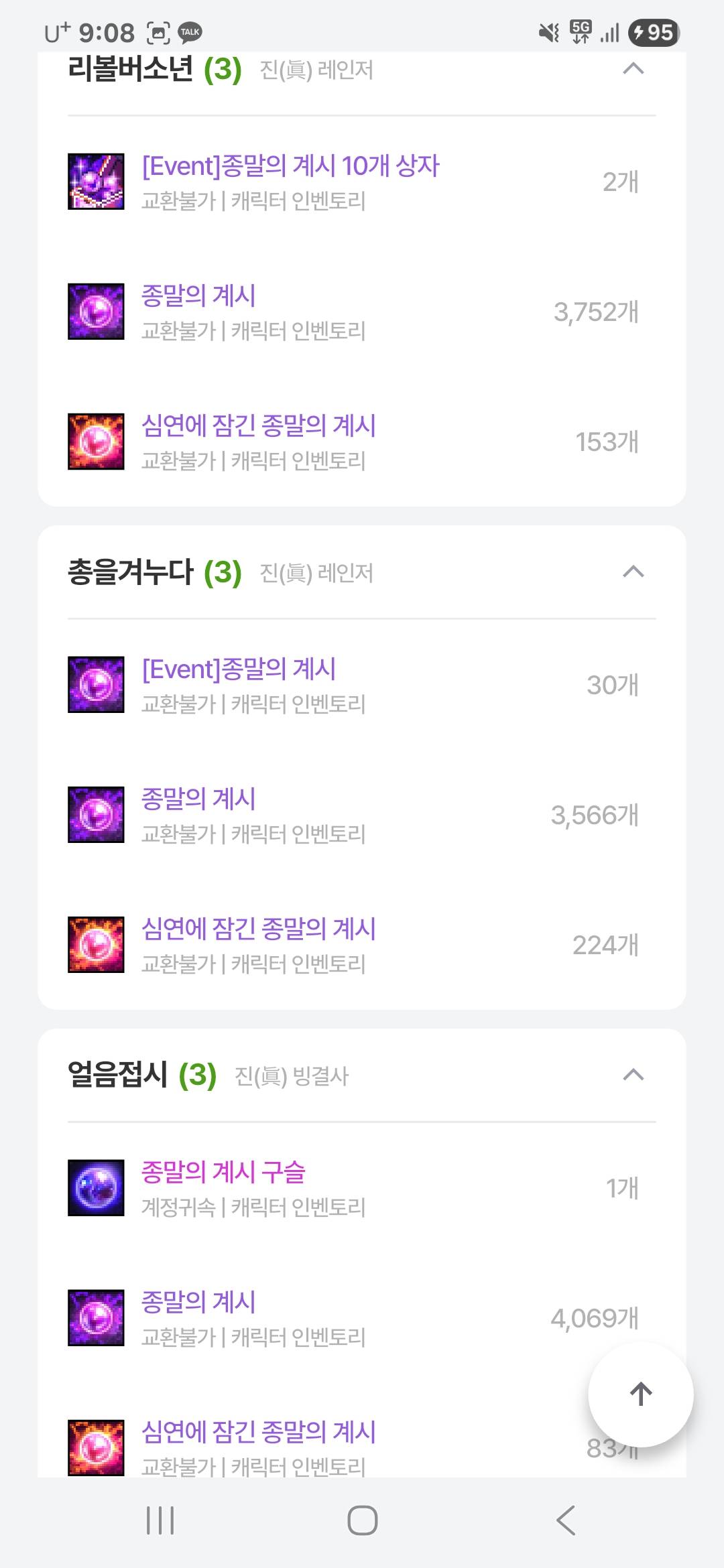Go to the home screen
Viewport: 724px width, 1568px height.
[362, 1520]
